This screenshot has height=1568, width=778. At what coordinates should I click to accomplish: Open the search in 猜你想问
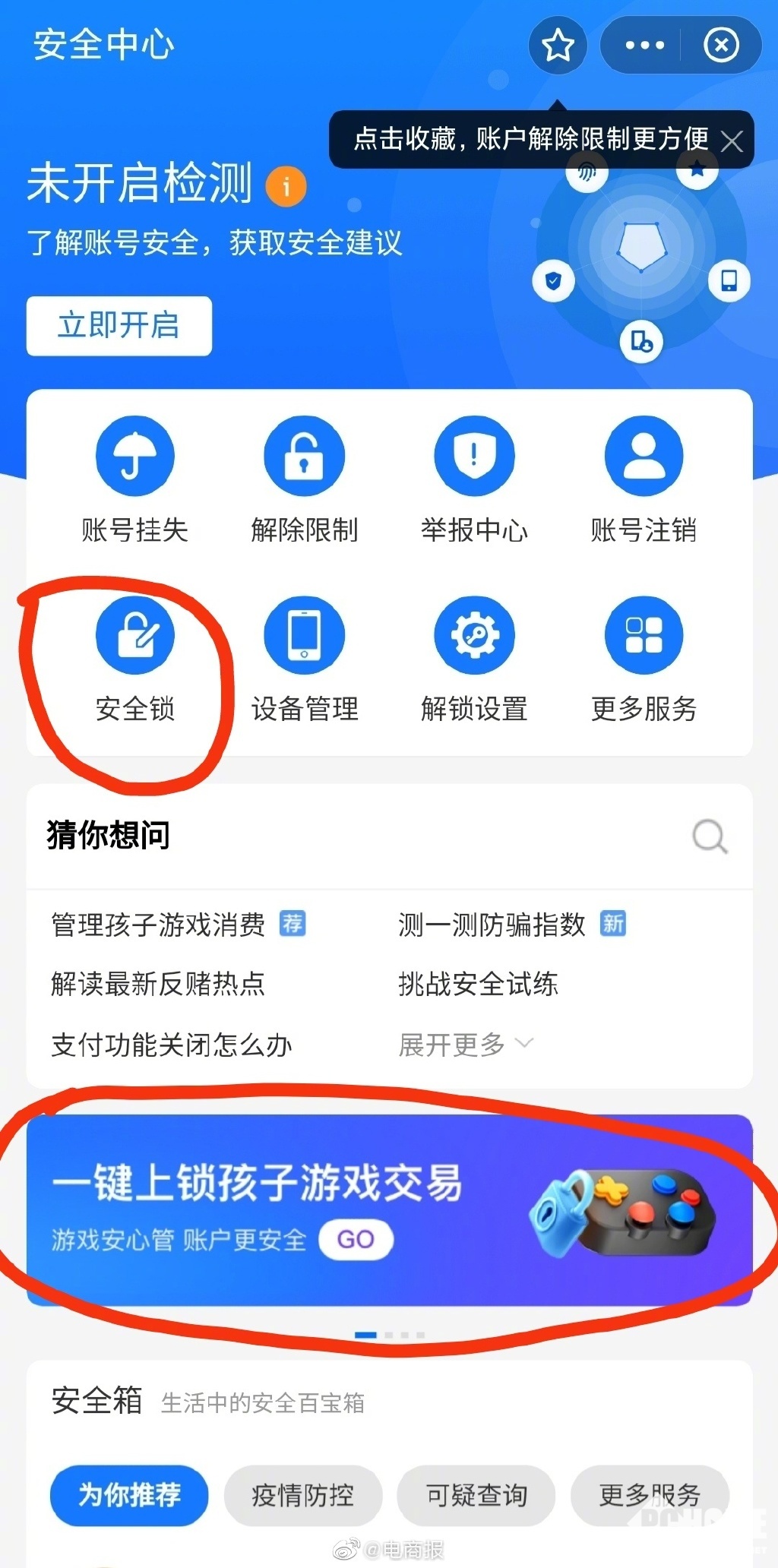[x=710, y=836]
